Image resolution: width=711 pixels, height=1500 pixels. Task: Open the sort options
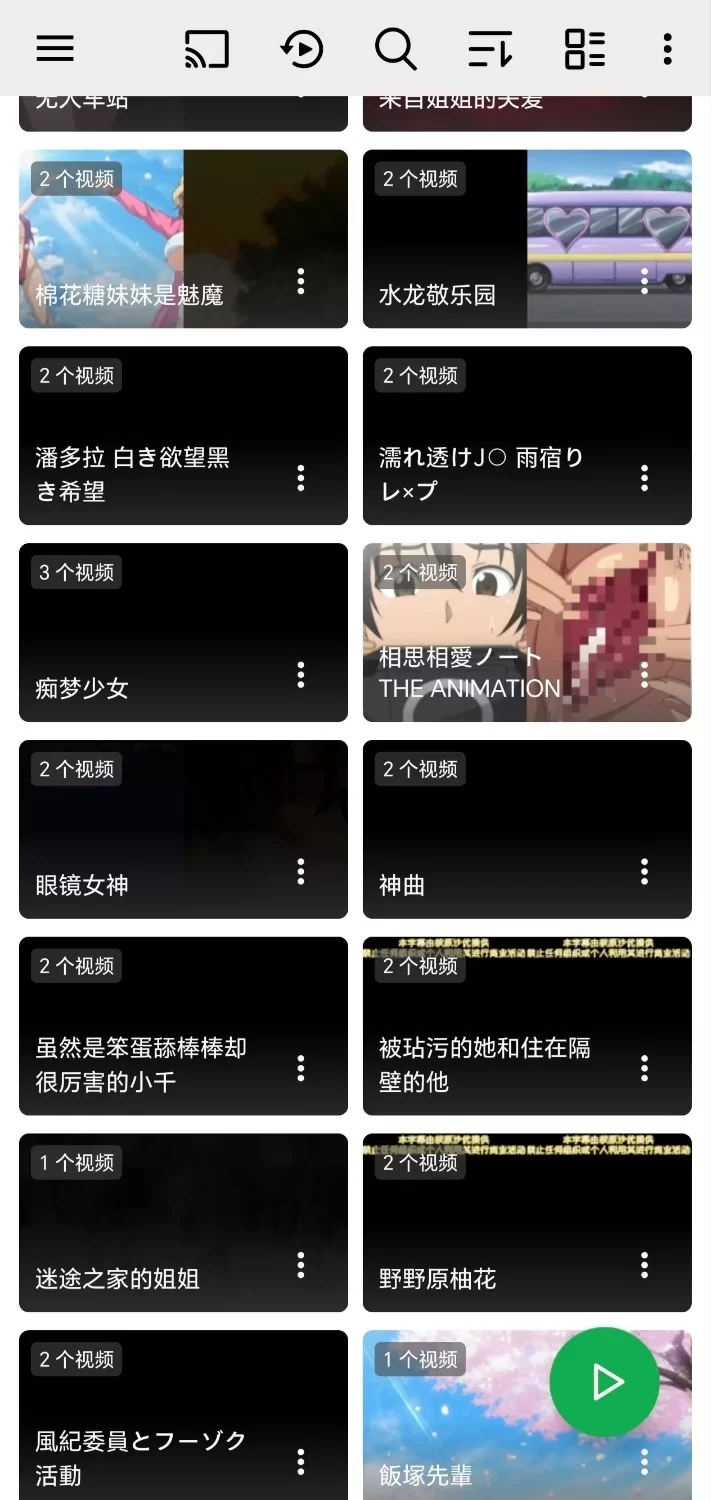coord(490,48)
